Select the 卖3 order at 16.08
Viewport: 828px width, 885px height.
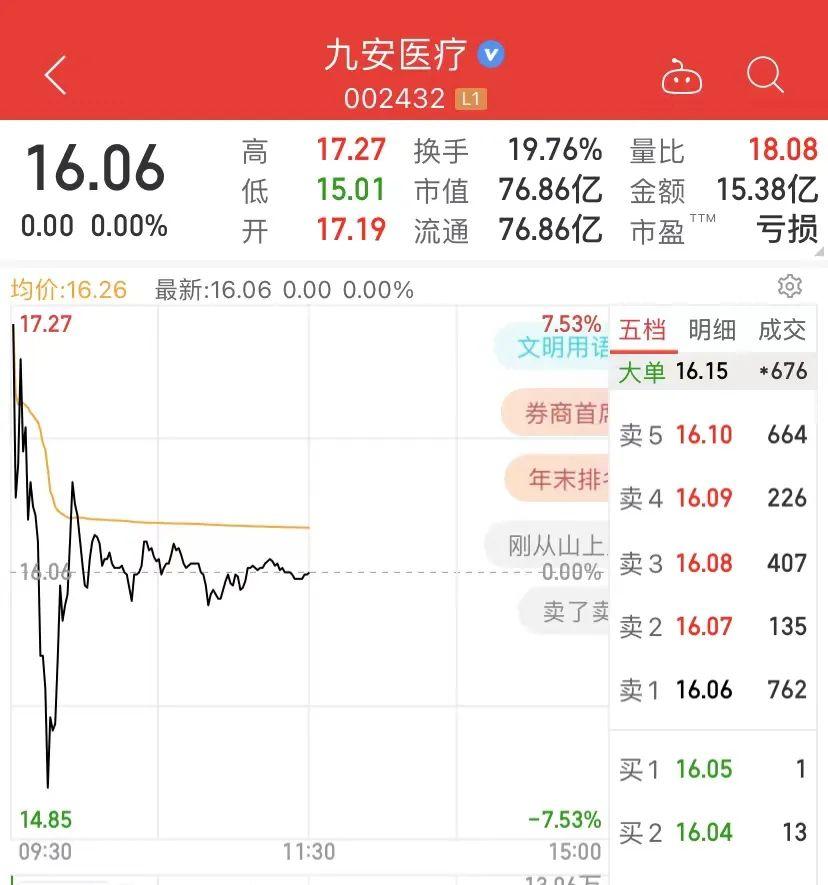pos(712,563)
